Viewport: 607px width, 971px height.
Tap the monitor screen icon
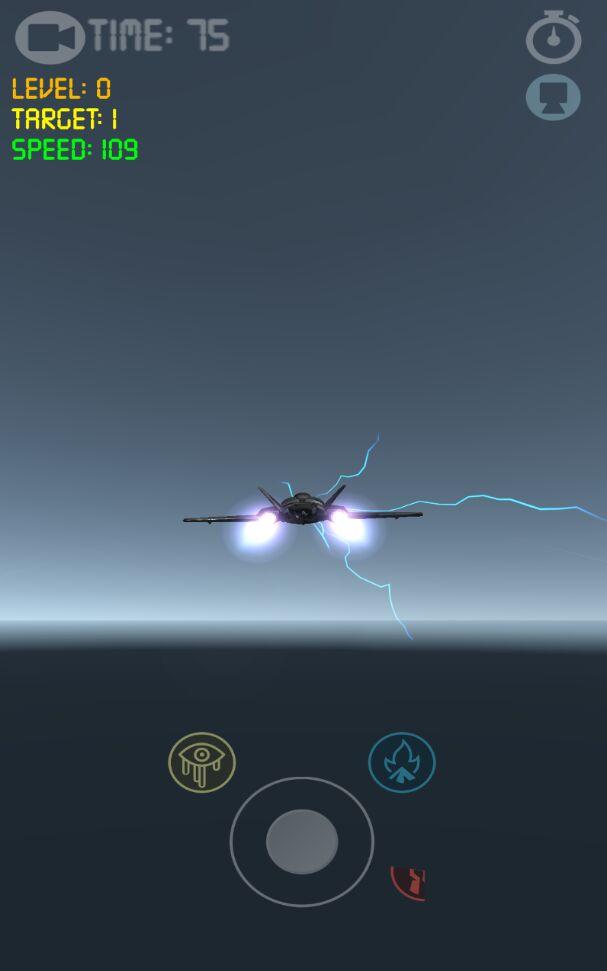click(x=553, y=97)
